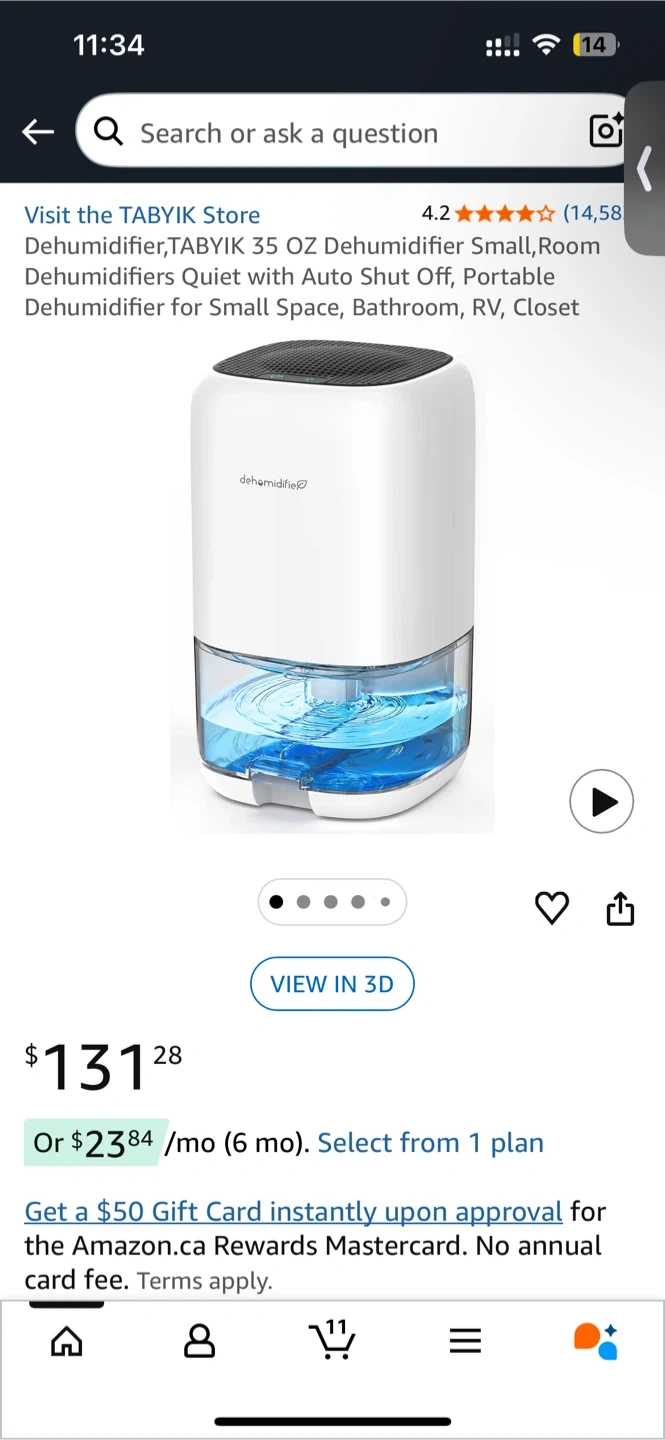The height and width of the screenshot is (1440, 665).
Task: Open the hamburger menu tab
Action: (x=465, y=1341)
